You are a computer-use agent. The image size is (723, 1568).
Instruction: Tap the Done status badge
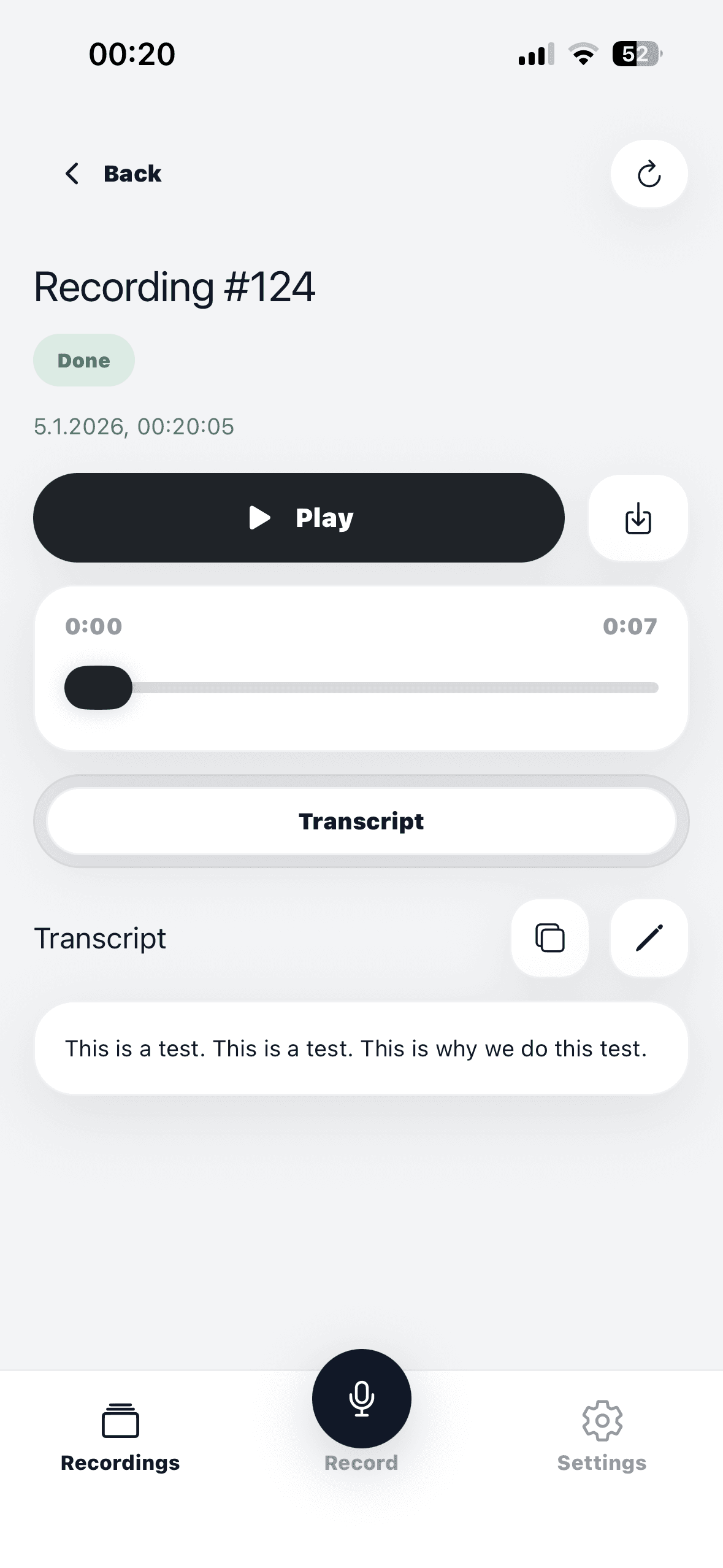(x=84, y=360)
